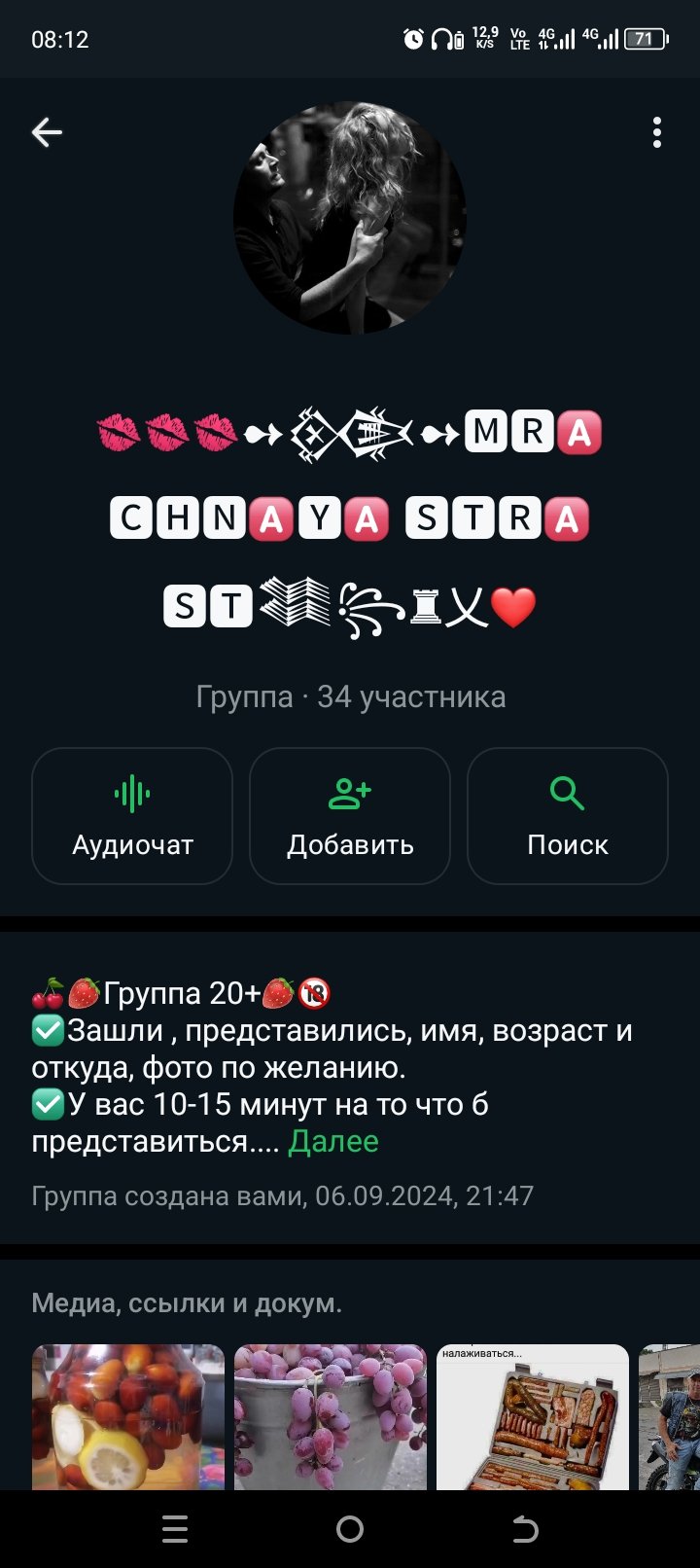Go back using the top arrow
This screenshot has width=700, height=1568.
pyautogui.click(x=47, y=132)
